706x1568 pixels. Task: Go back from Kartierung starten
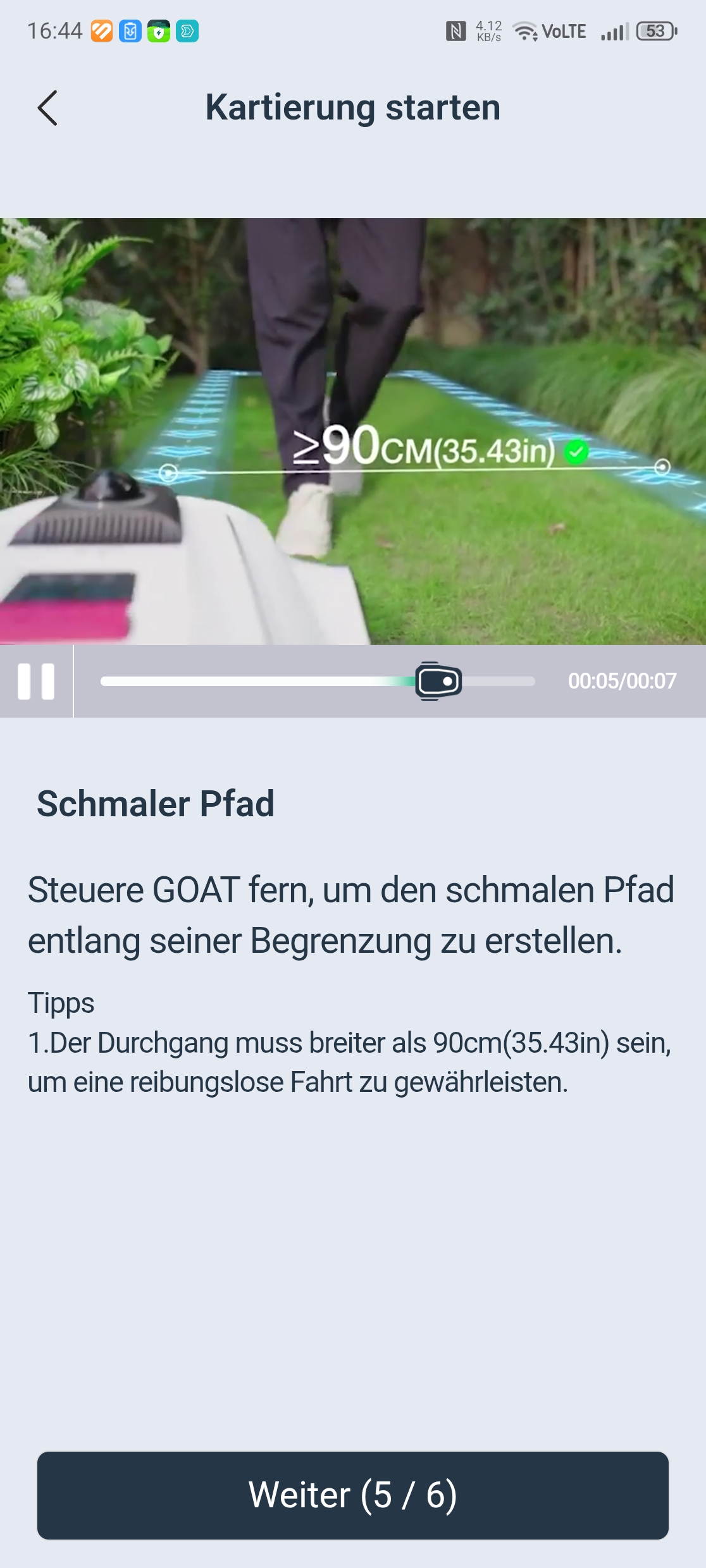47,108
